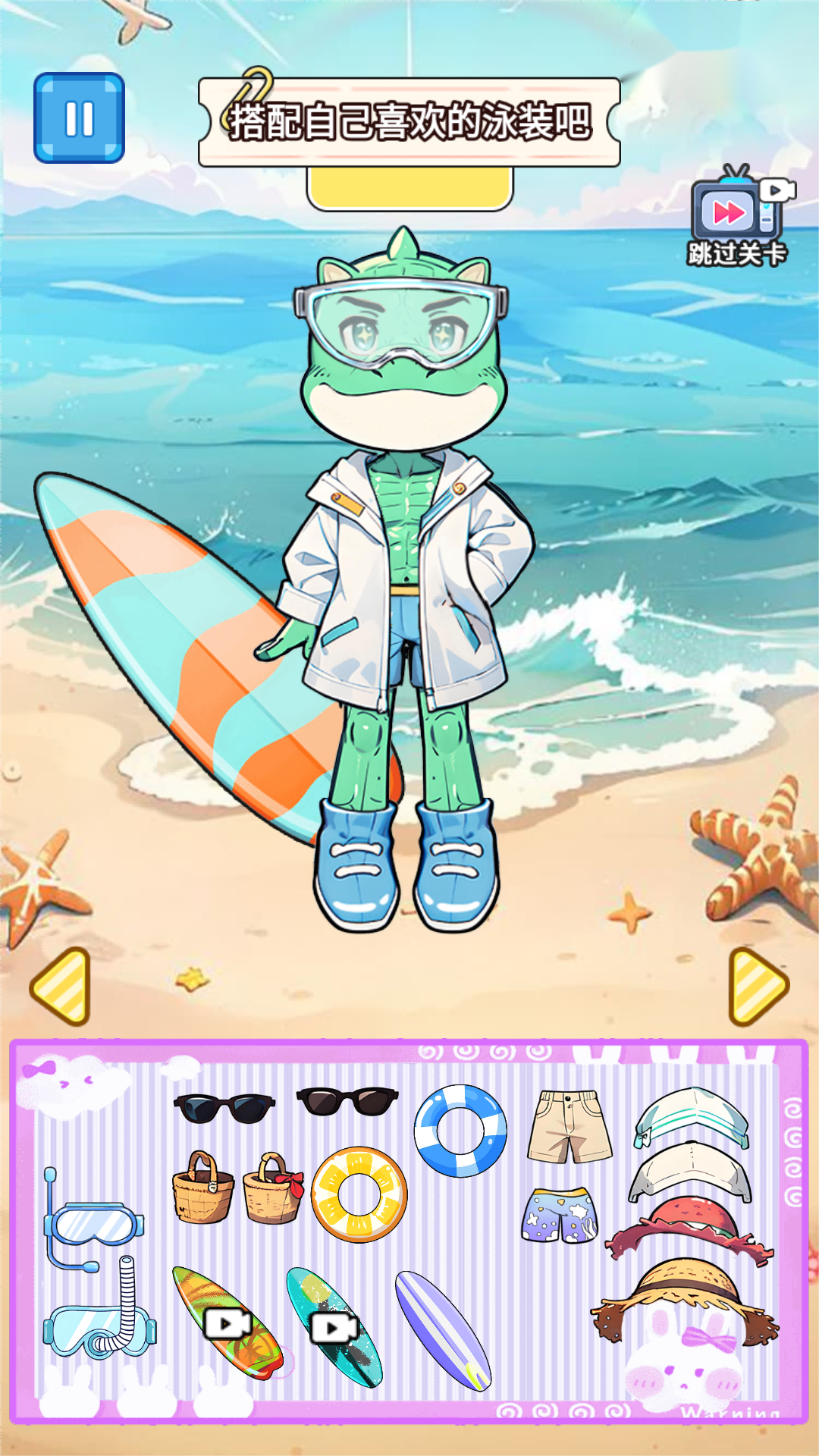Select the woven basket without bow

pos(202,1188)
